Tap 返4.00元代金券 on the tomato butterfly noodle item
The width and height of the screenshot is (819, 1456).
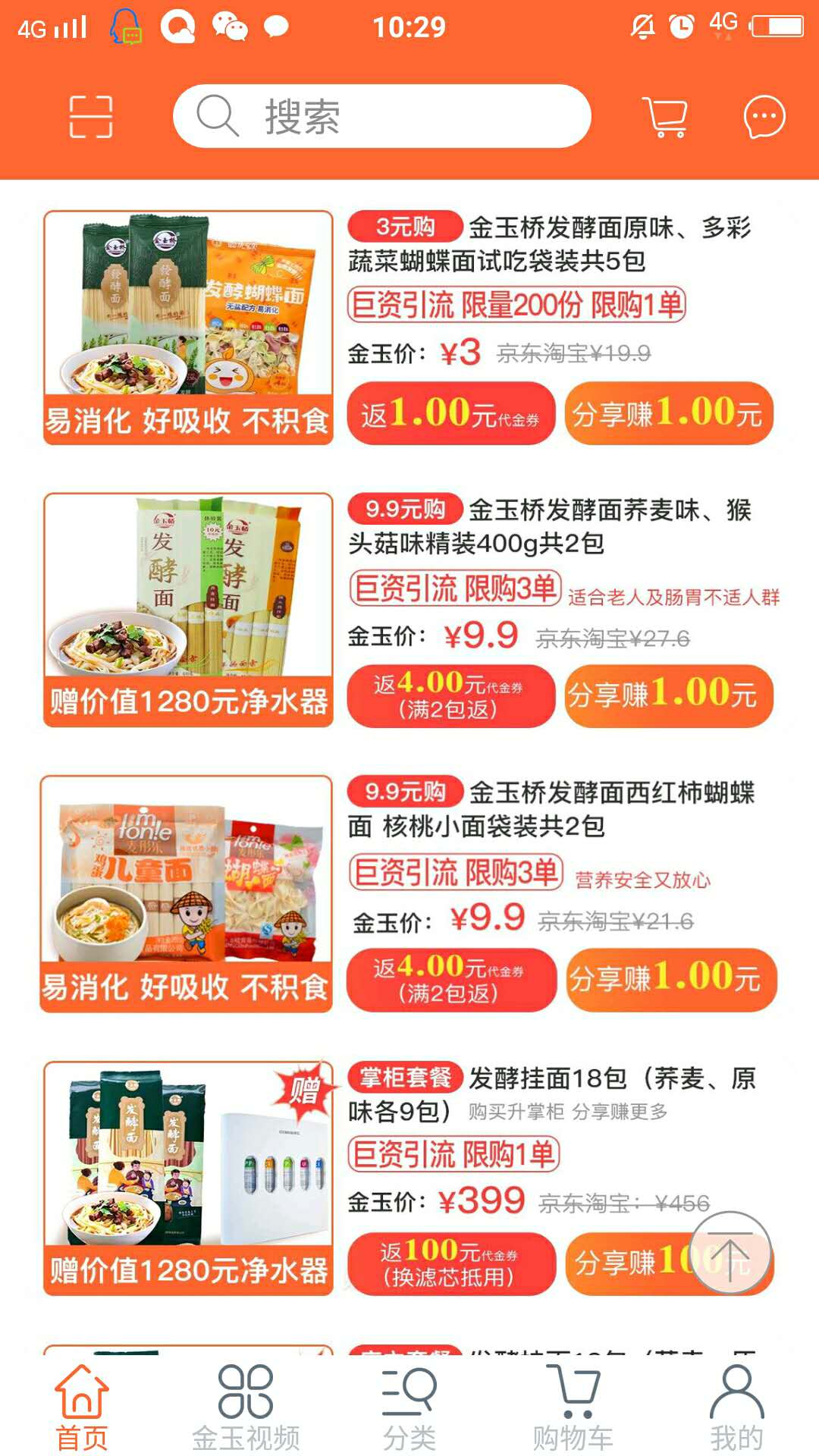(451, 979)
